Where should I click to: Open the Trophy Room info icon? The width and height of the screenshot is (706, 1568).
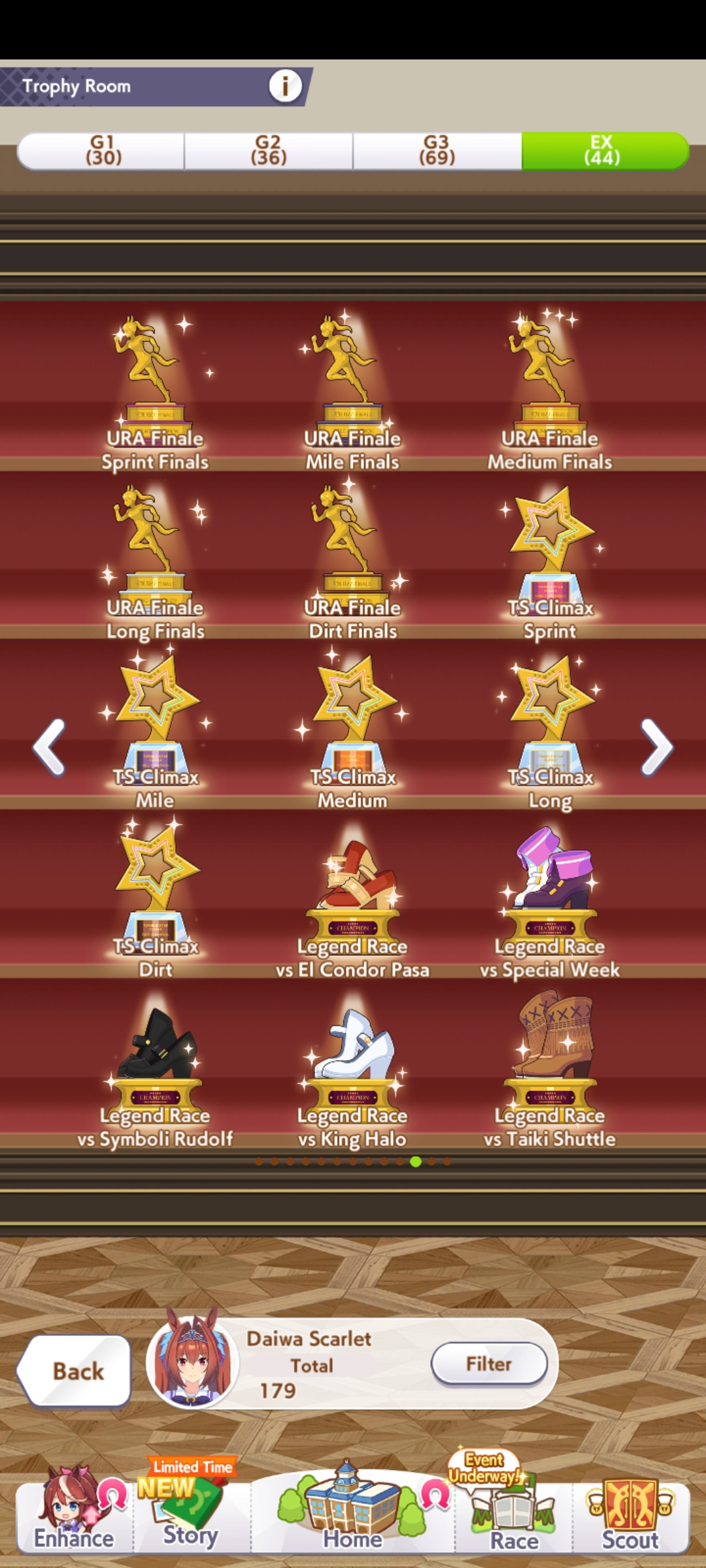pos(285,86)
